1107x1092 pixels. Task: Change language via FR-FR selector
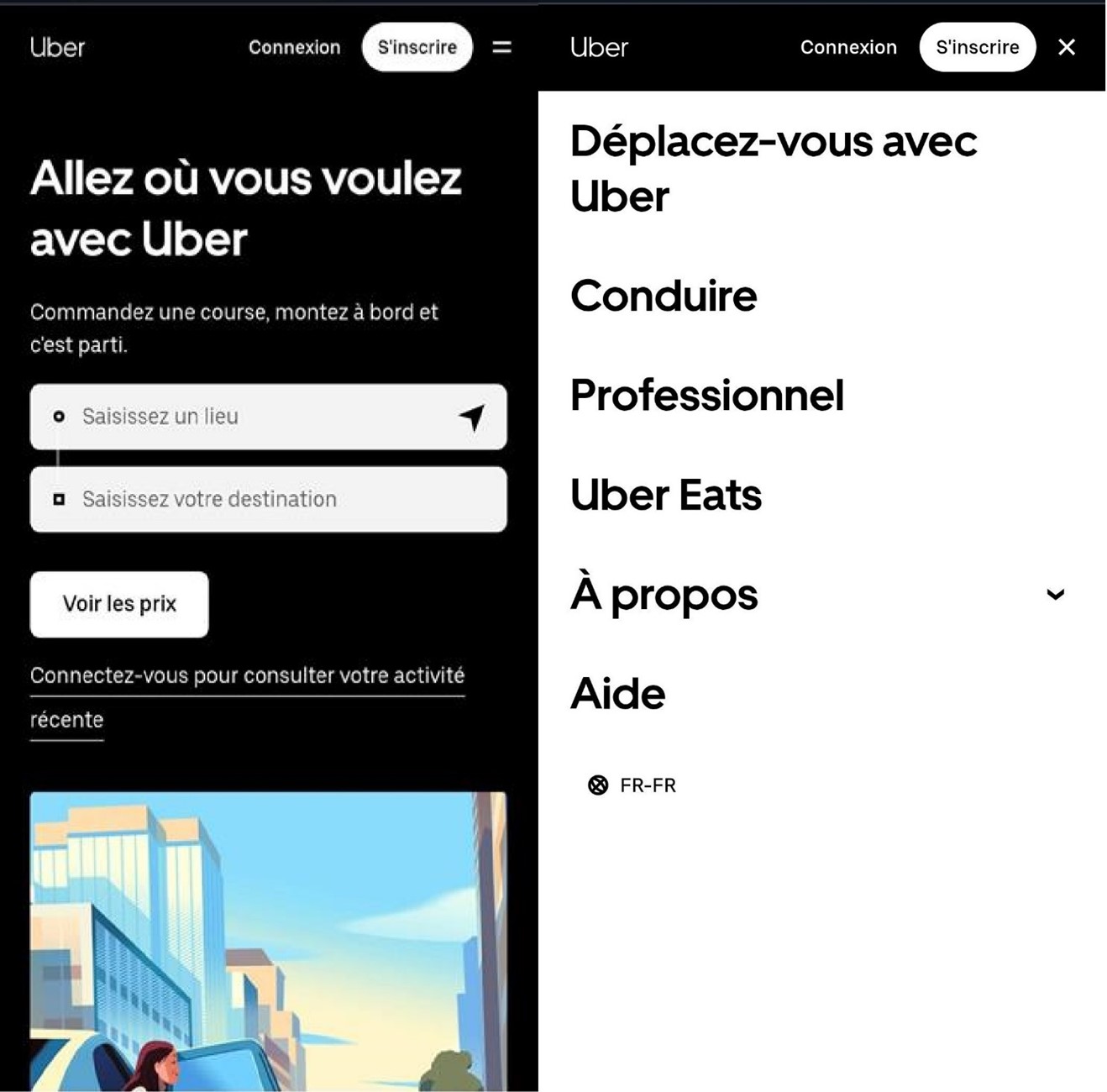632,785
